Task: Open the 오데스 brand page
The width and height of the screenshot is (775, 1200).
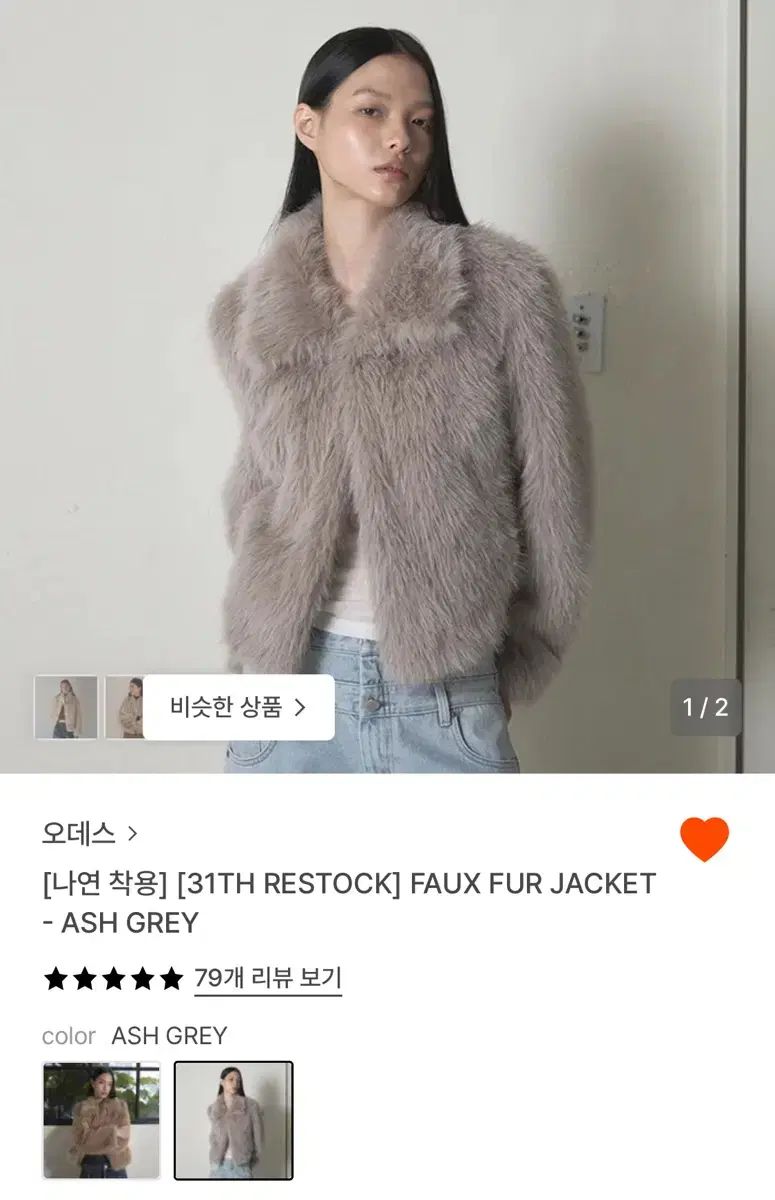Action: 89,832
